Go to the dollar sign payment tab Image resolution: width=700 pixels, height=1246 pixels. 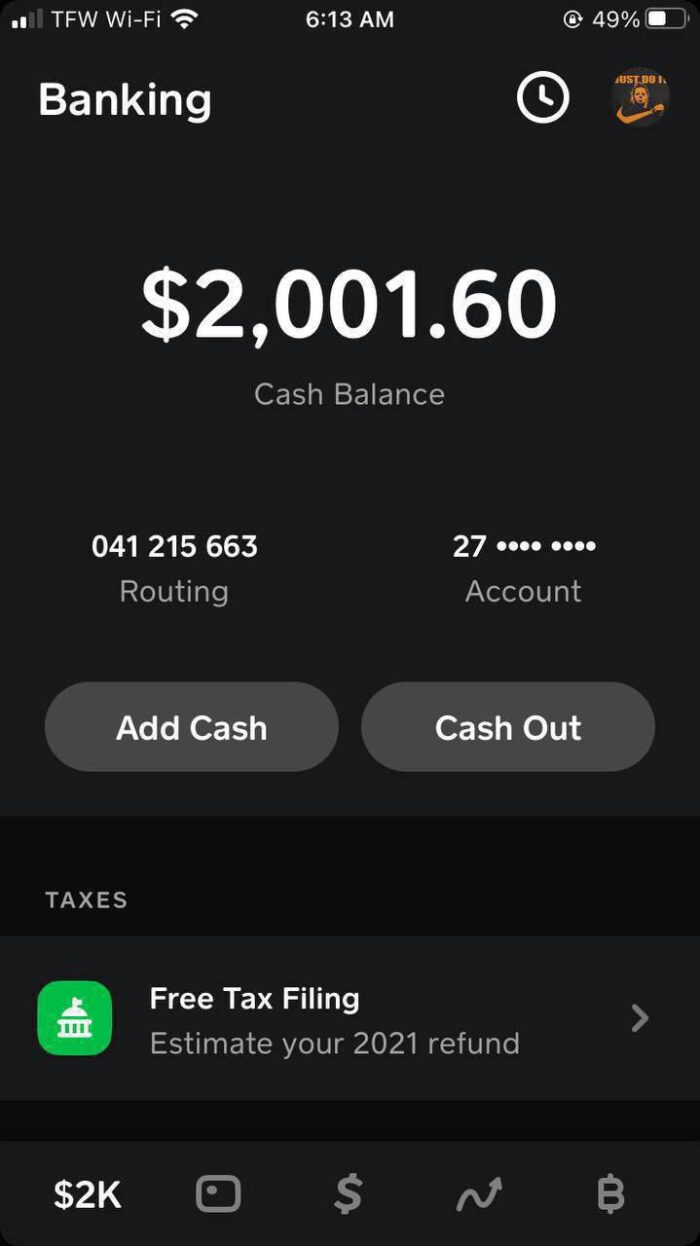pos(348,1194)
